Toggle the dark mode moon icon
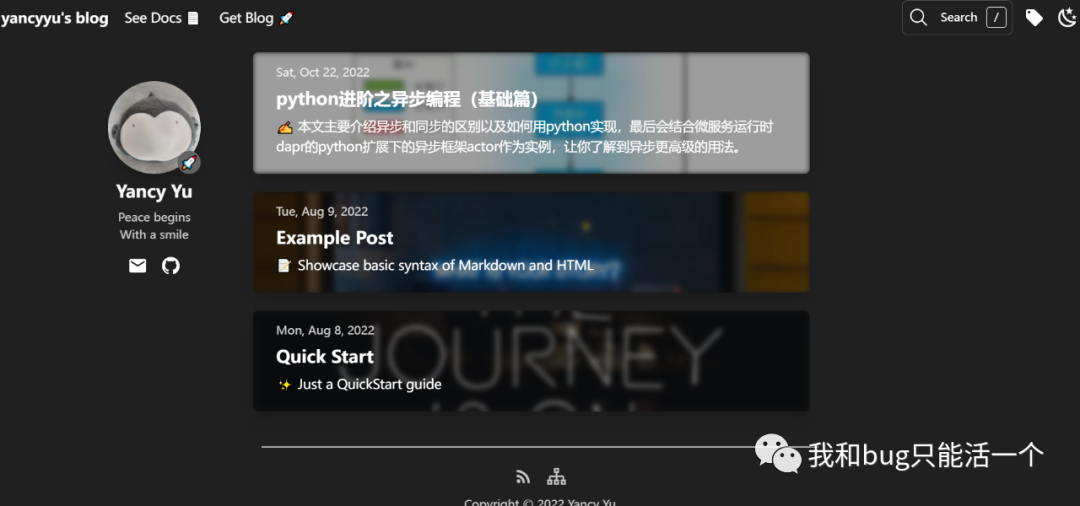The height and width of the screenshot is (506, 1080). (1066, 18)
